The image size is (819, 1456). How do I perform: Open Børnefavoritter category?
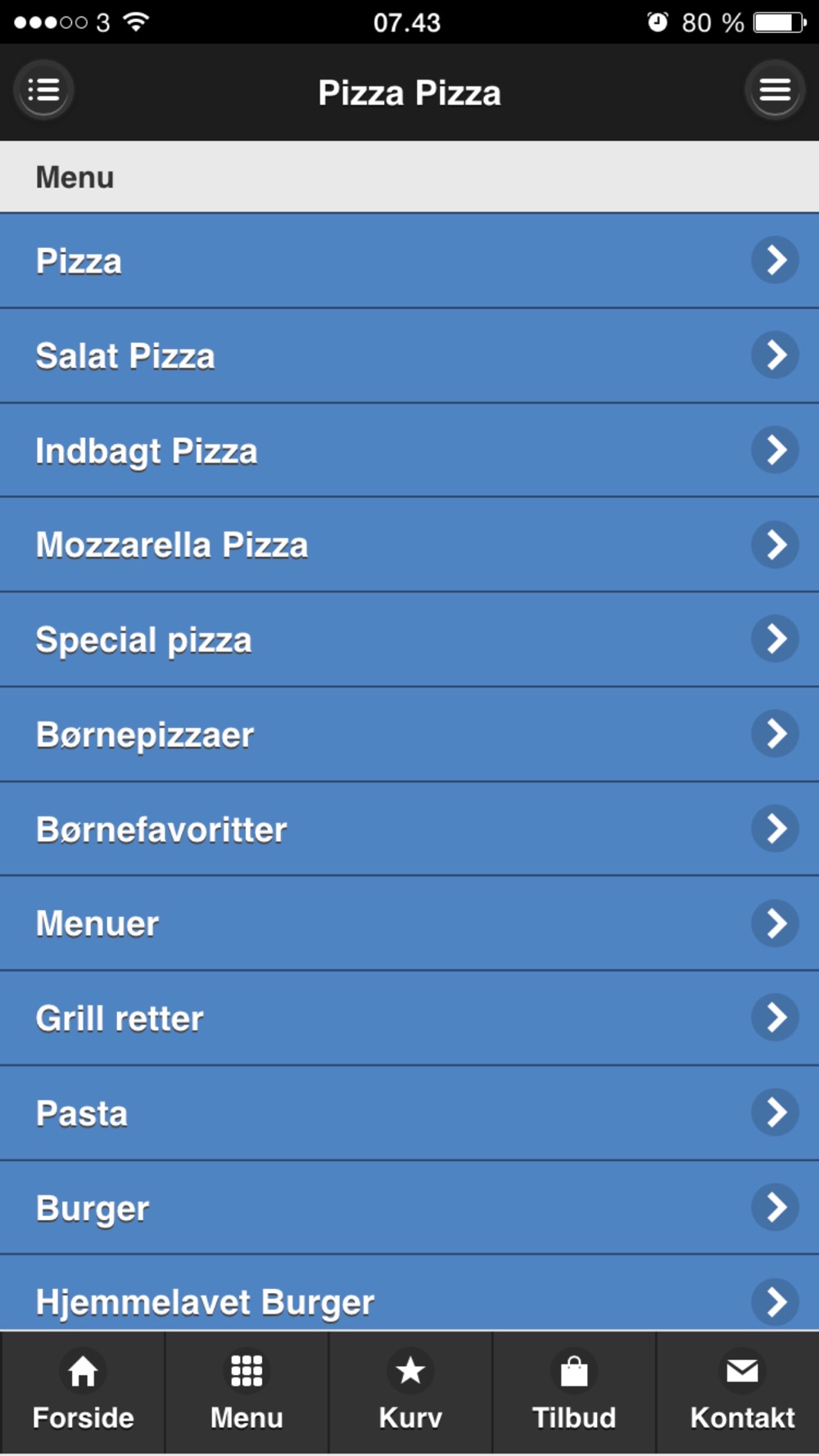[x=409, y=830]
